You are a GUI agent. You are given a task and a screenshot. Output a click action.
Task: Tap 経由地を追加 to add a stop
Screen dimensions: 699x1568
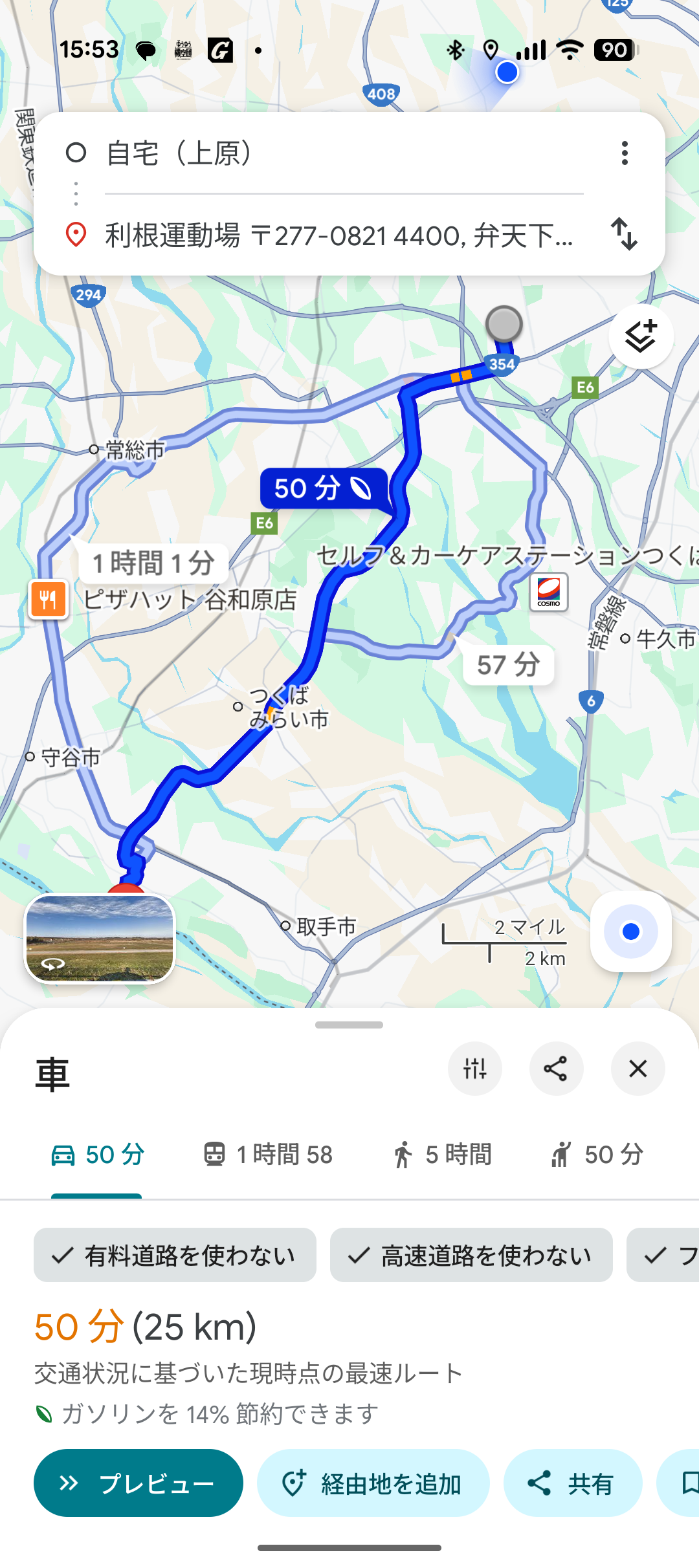click(x=373, y=1483)
